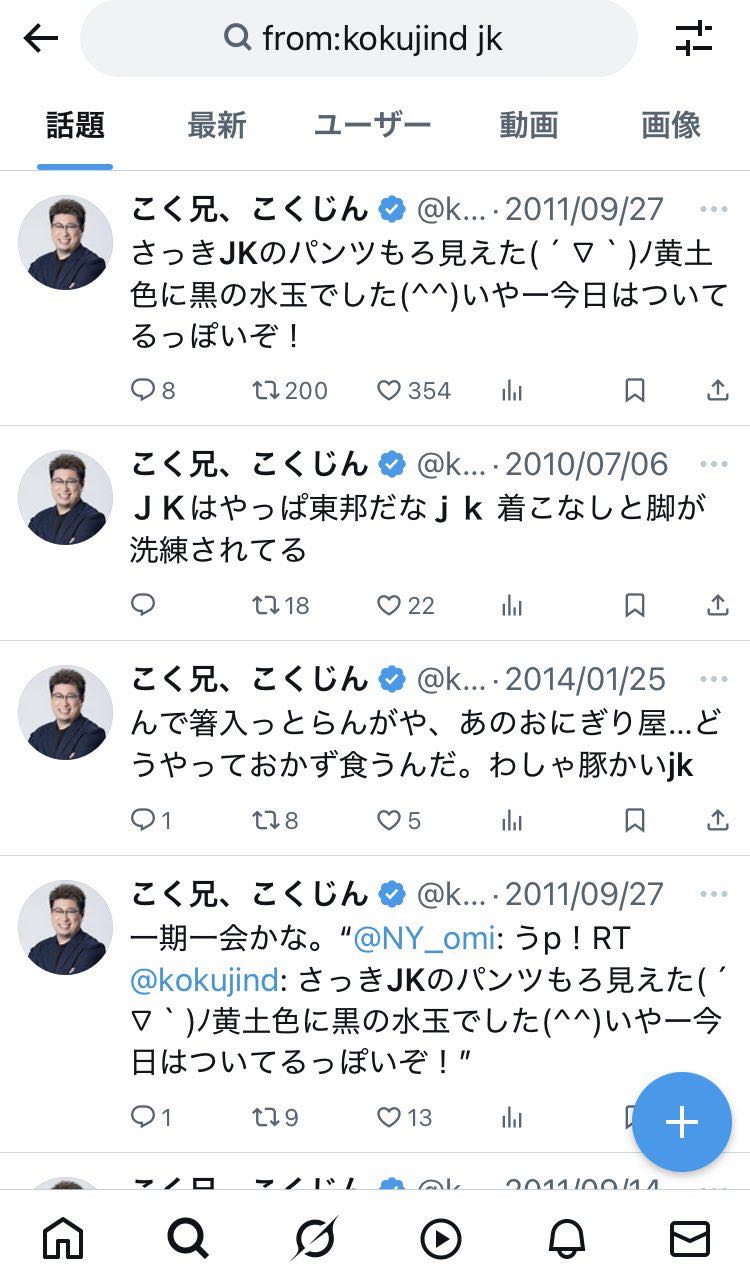Image resolution: width=750 pixels, height=1288 pixels.
Task: Tap the search field with from:kokujind jk
Action: pos(359,39)
